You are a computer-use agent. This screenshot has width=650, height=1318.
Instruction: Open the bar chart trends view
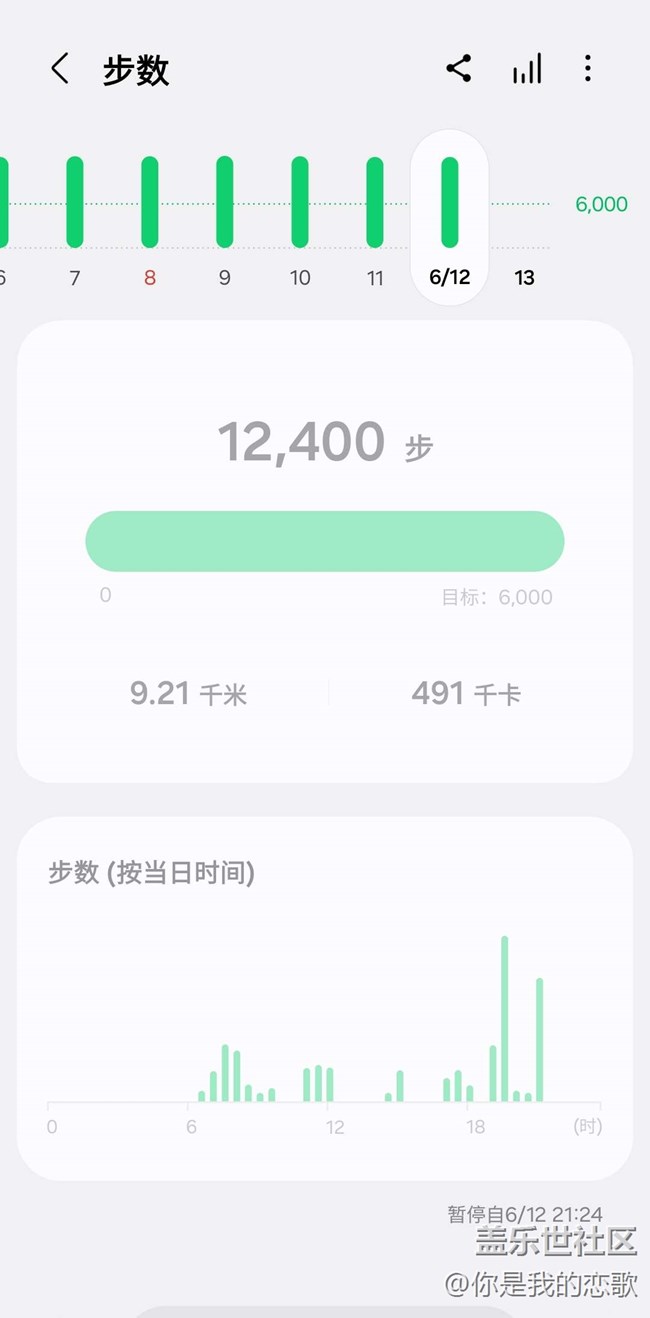(x=527, y=69)
